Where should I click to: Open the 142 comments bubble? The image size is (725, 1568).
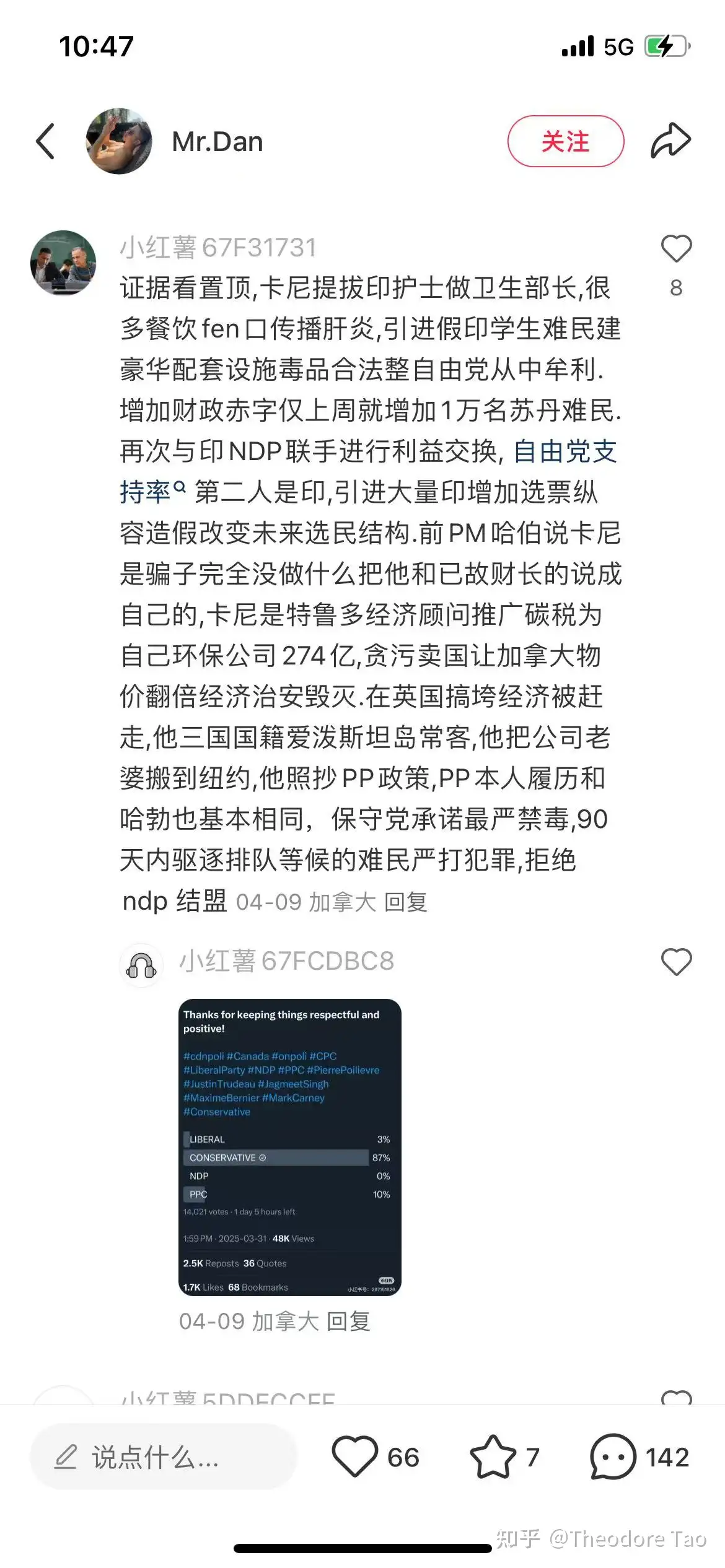point(613,1457)
